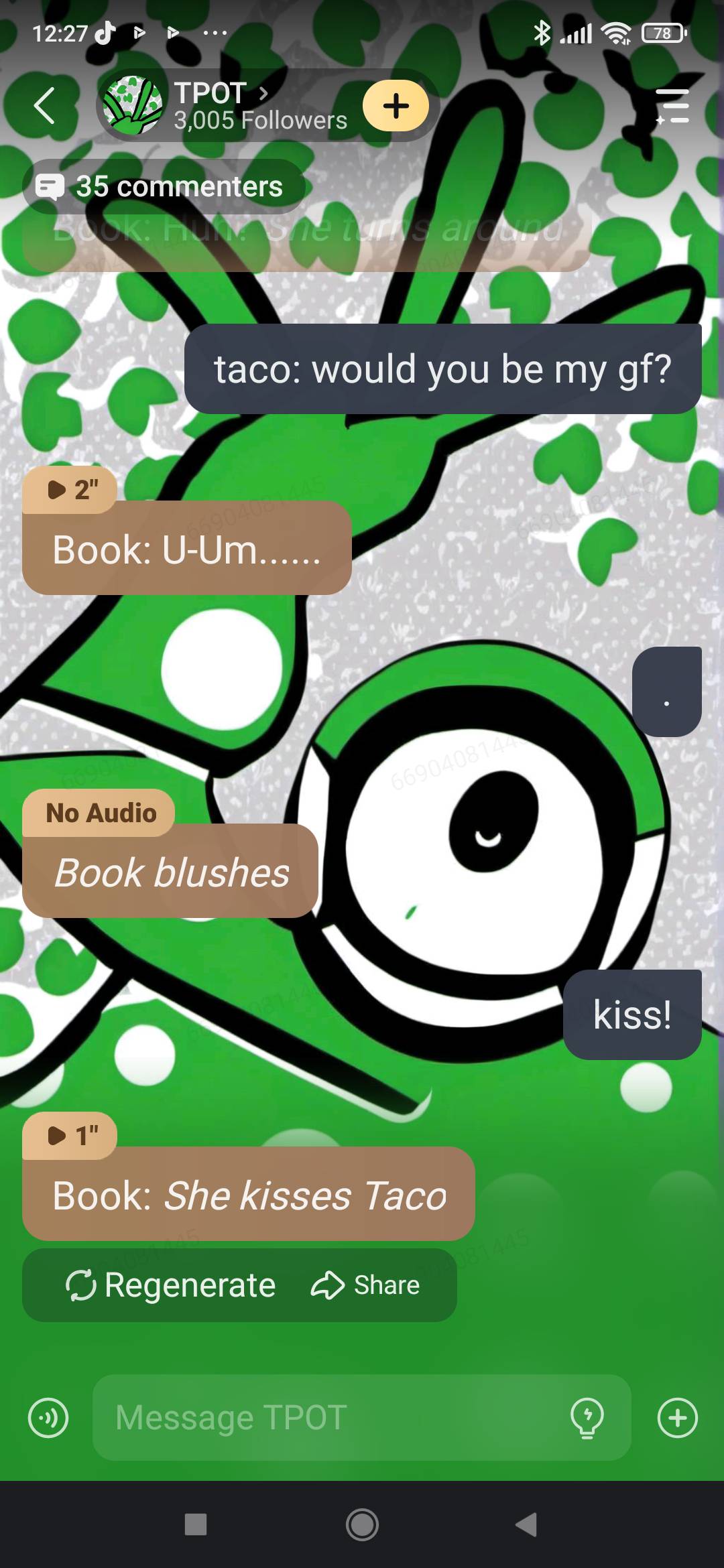
Task: Start voice call mode icon
Action: pos(48,1418)
